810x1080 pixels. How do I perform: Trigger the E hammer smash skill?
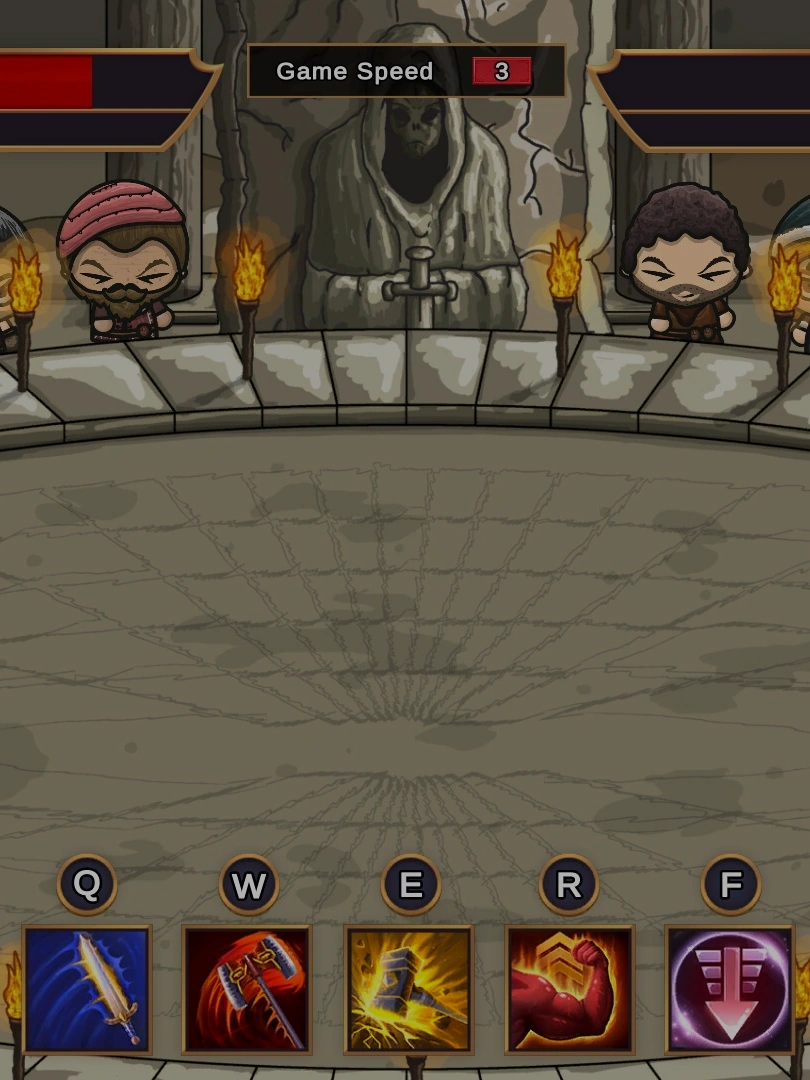[409, 989]
